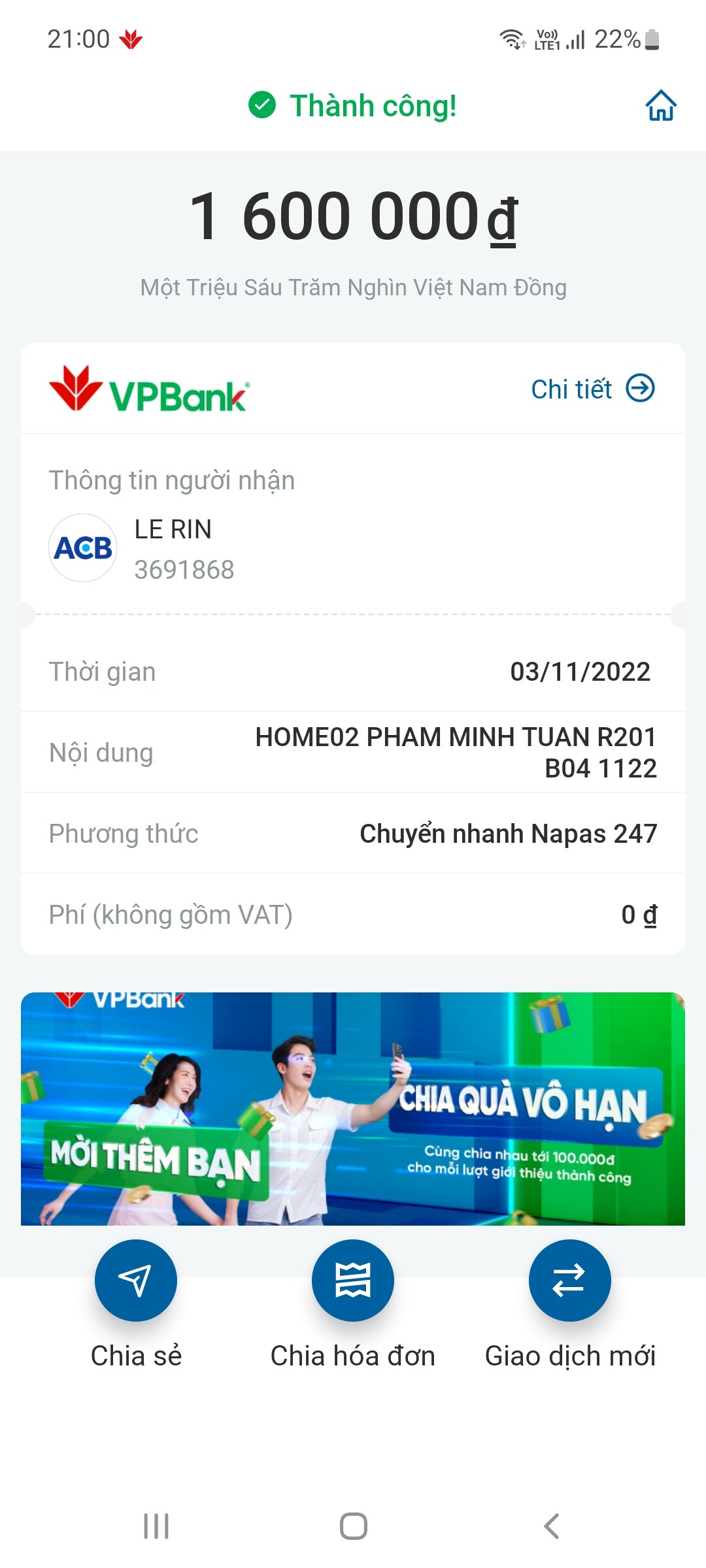Go to home via house icon
Viewport: 706px width, 1568px height.
point(660,106)
